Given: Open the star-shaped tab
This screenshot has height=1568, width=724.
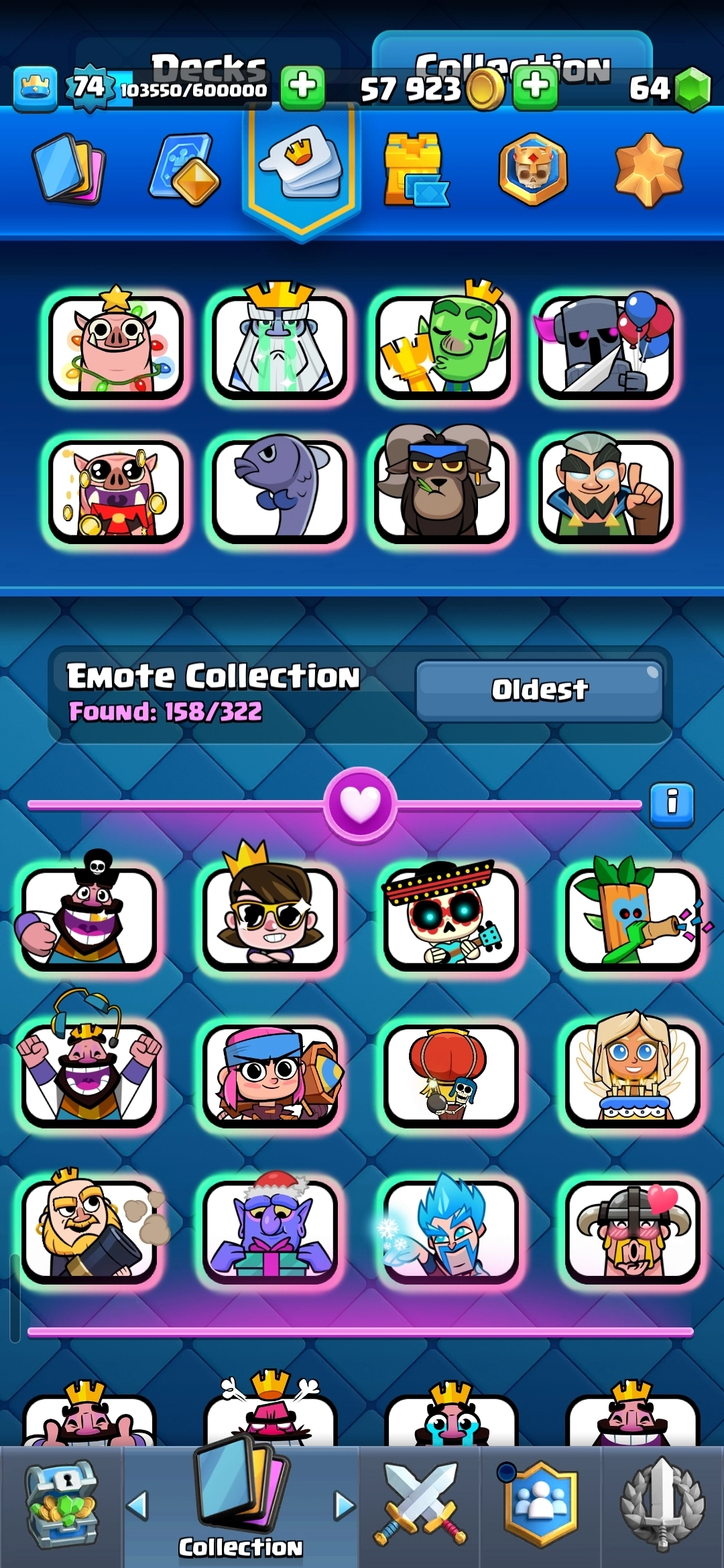Looking at the screenshot, I should click(648, 169).
